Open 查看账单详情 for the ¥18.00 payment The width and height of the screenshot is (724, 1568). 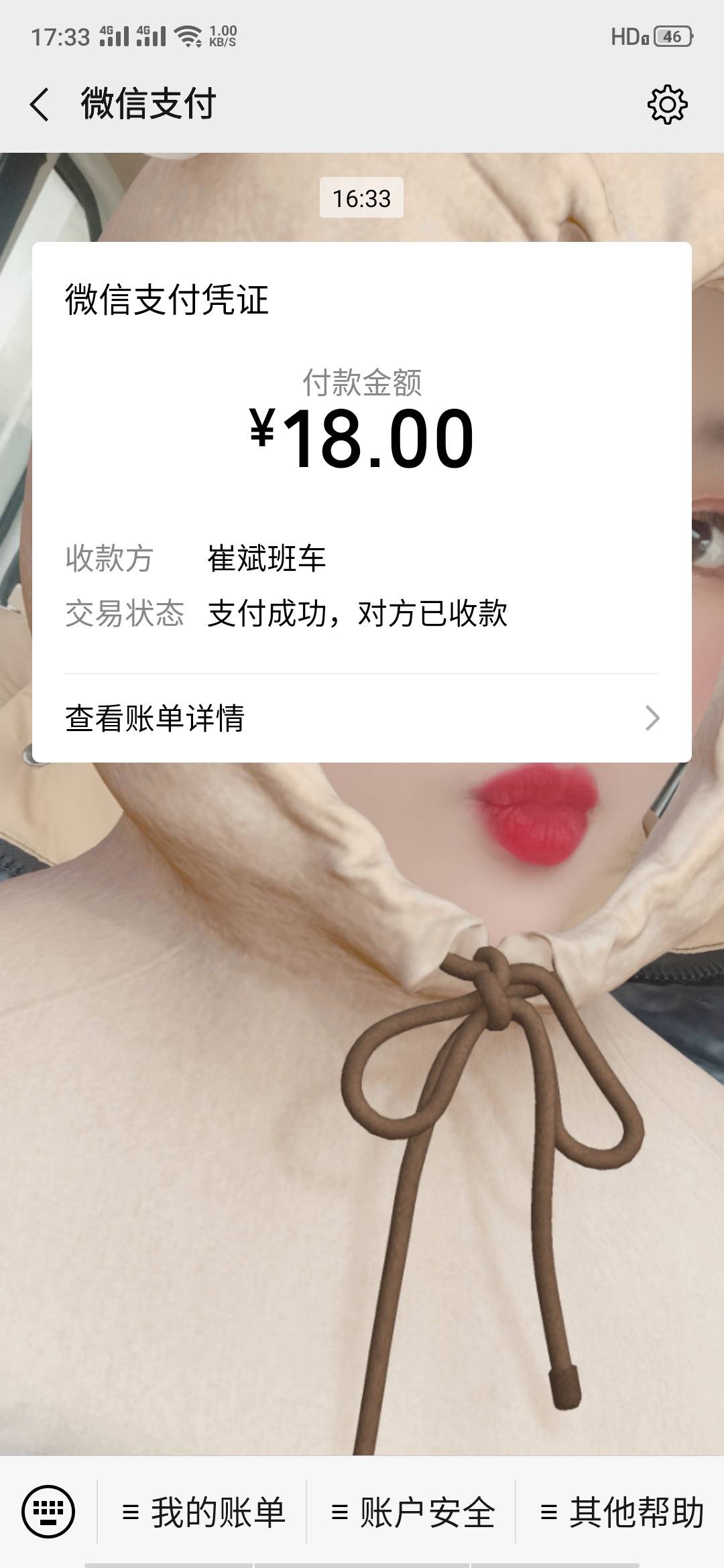362,718
